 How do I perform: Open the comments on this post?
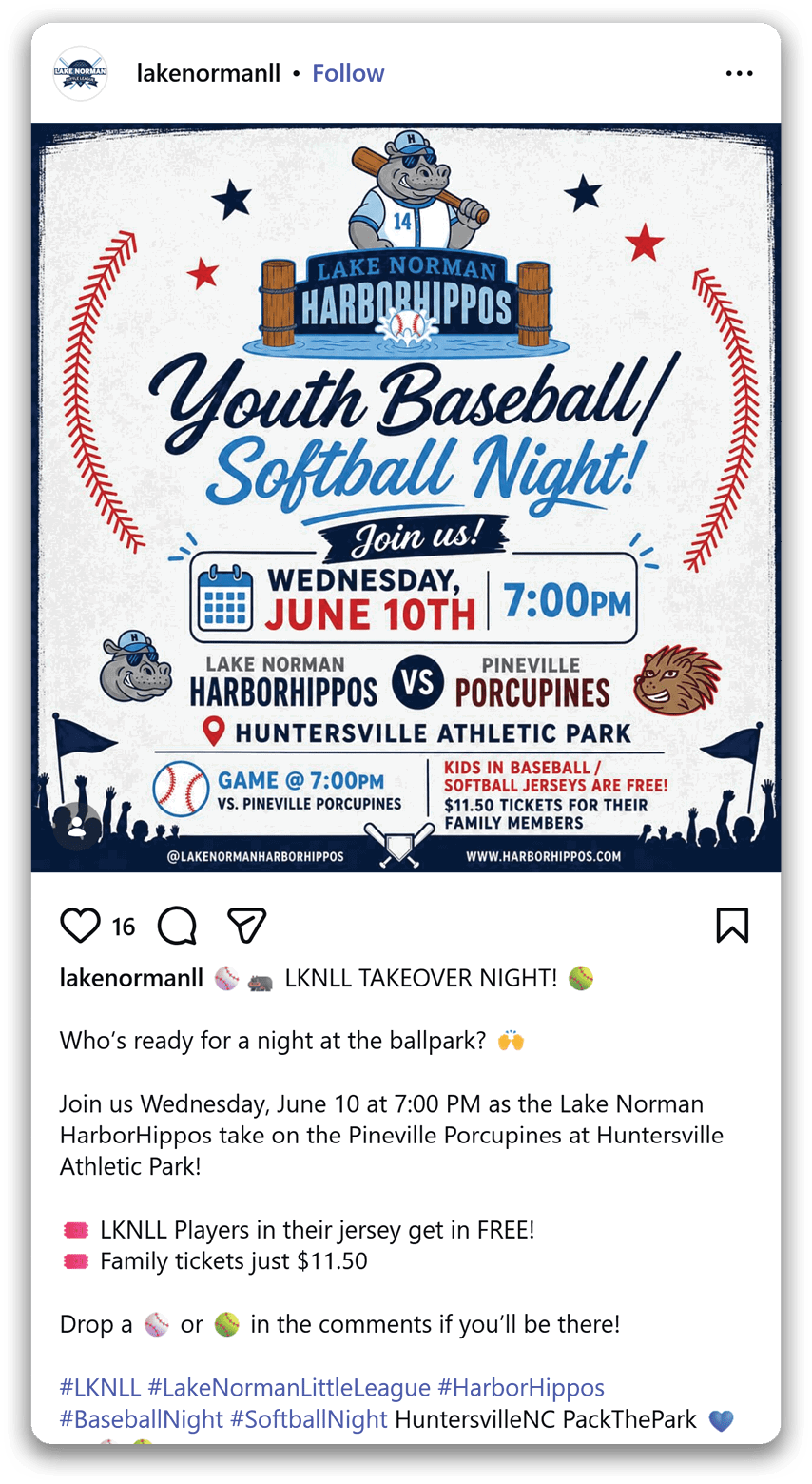click(177, 925)
